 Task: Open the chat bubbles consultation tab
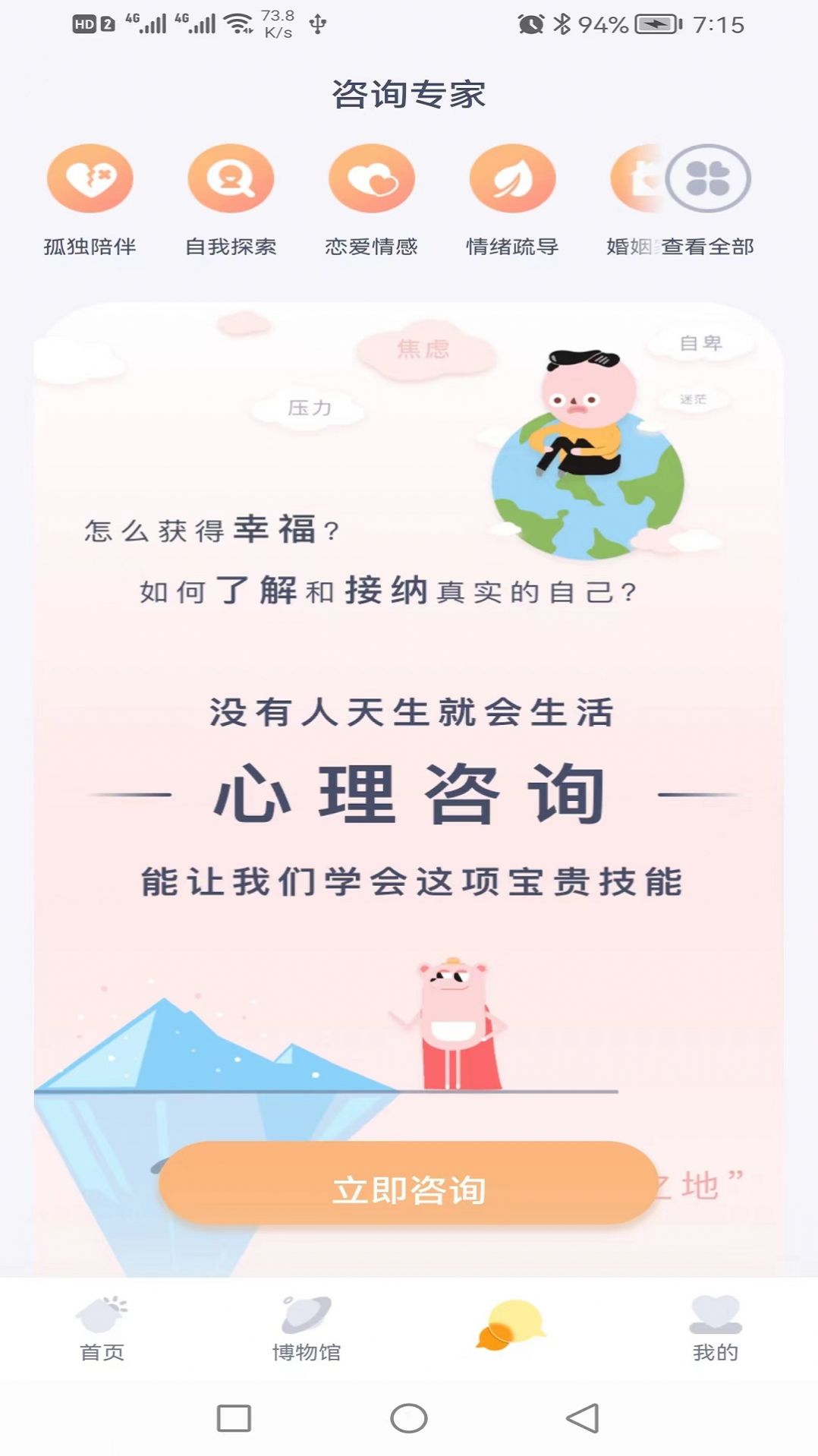(x=511, y=1325)
